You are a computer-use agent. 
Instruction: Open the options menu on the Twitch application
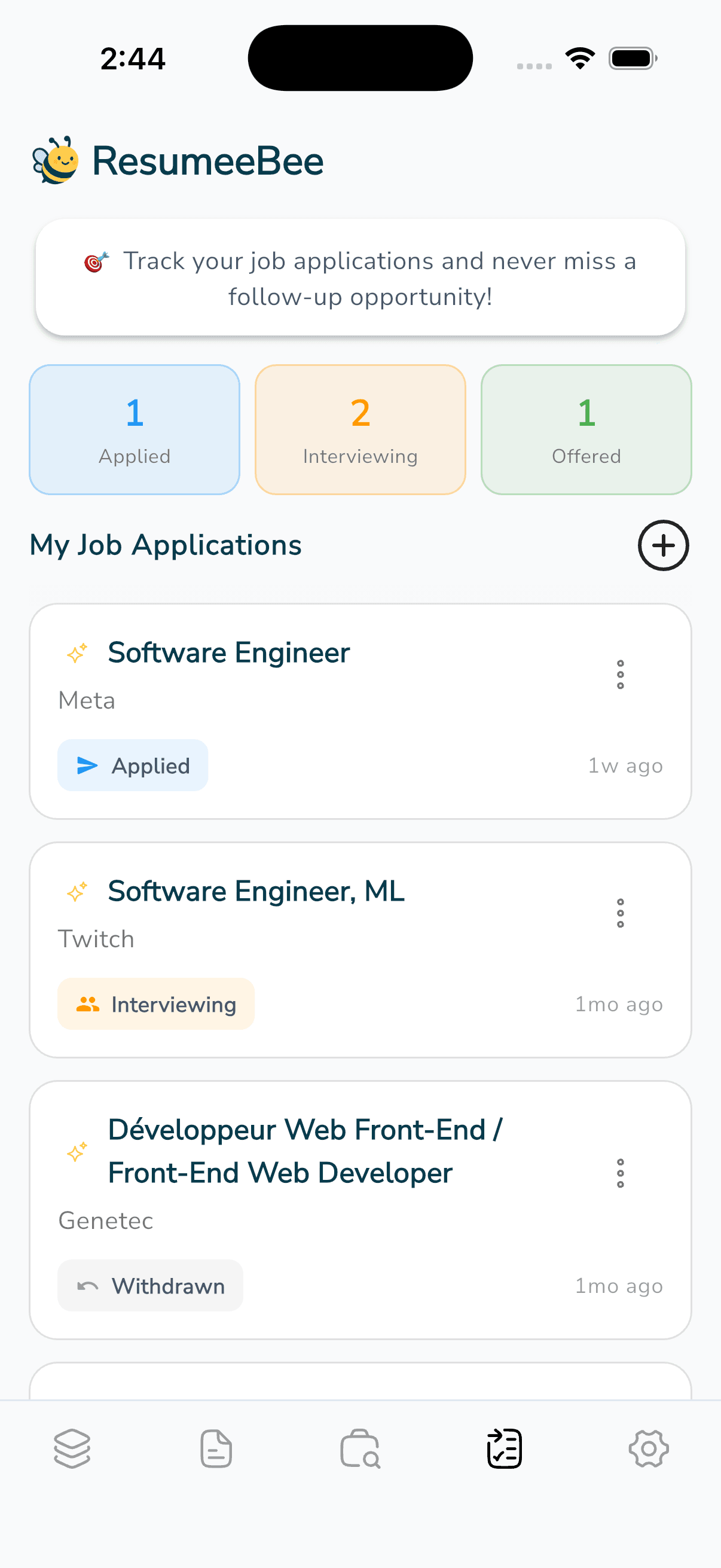[621, 913]
